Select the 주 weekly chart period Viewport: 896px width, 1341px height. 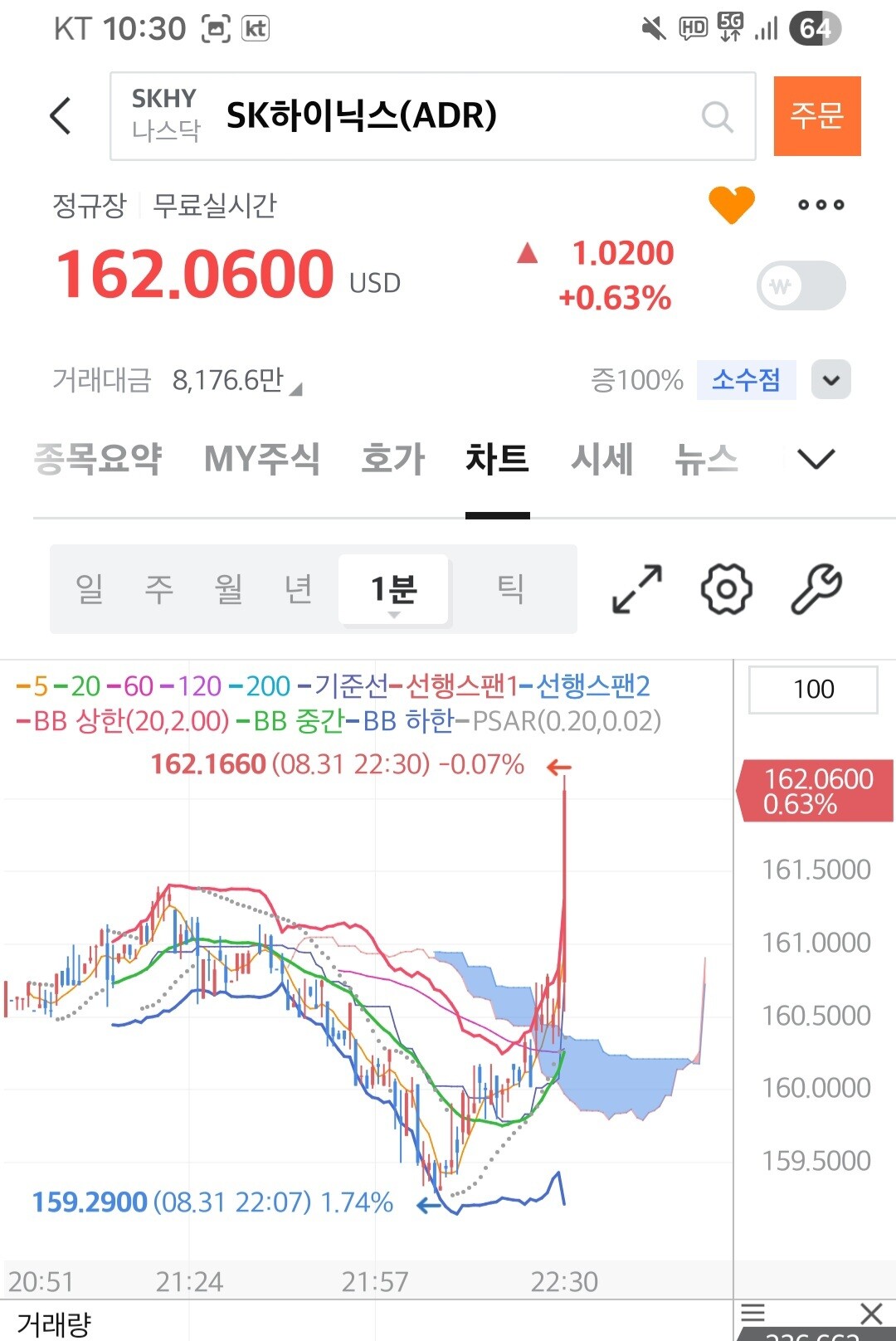click(158, 588)
